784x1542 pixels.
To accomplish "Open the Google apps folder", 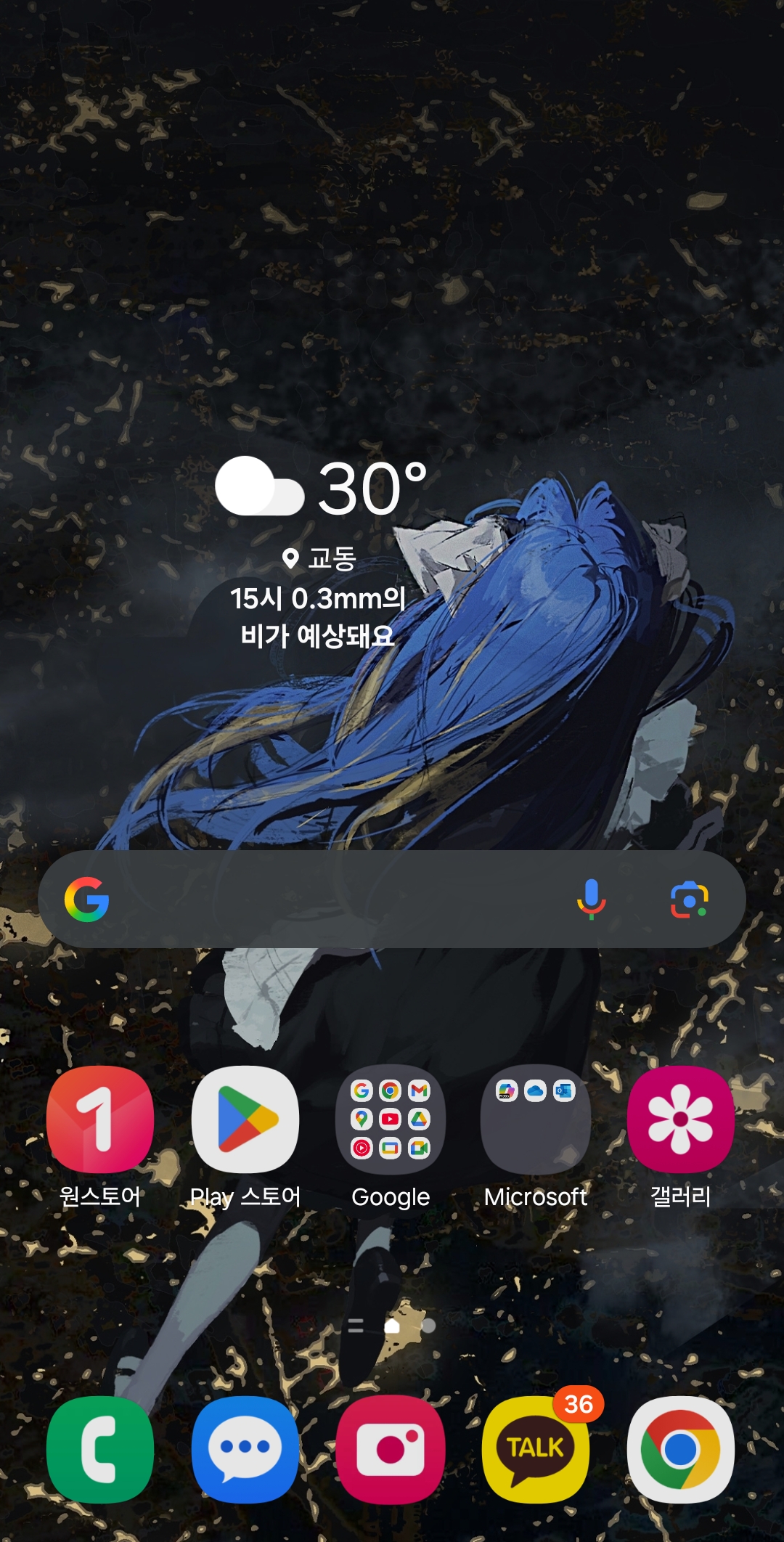I will point(391,1119).
